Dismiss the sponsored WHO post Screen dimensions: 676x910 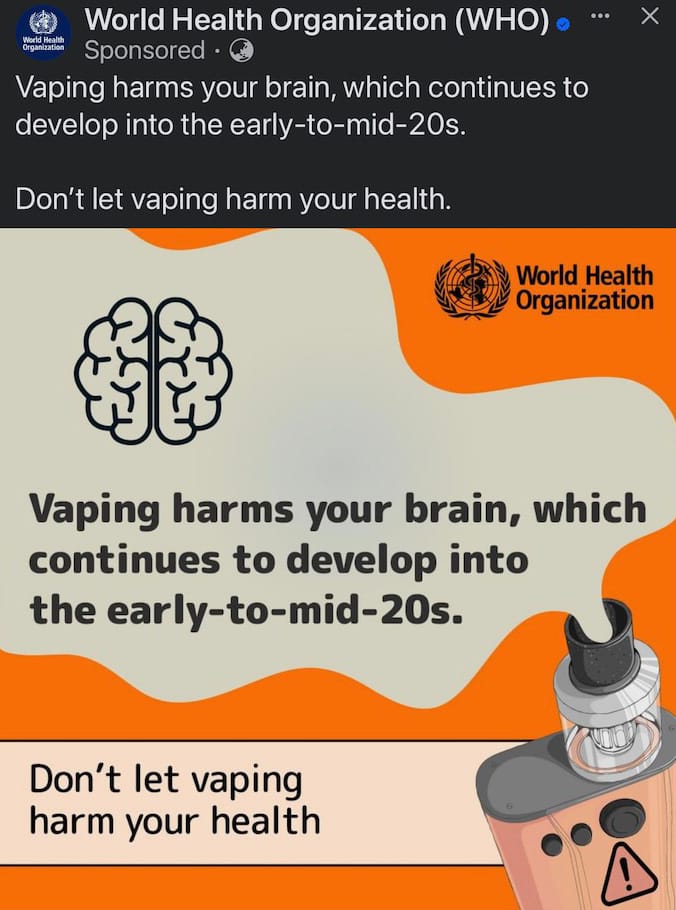(649, 17)
